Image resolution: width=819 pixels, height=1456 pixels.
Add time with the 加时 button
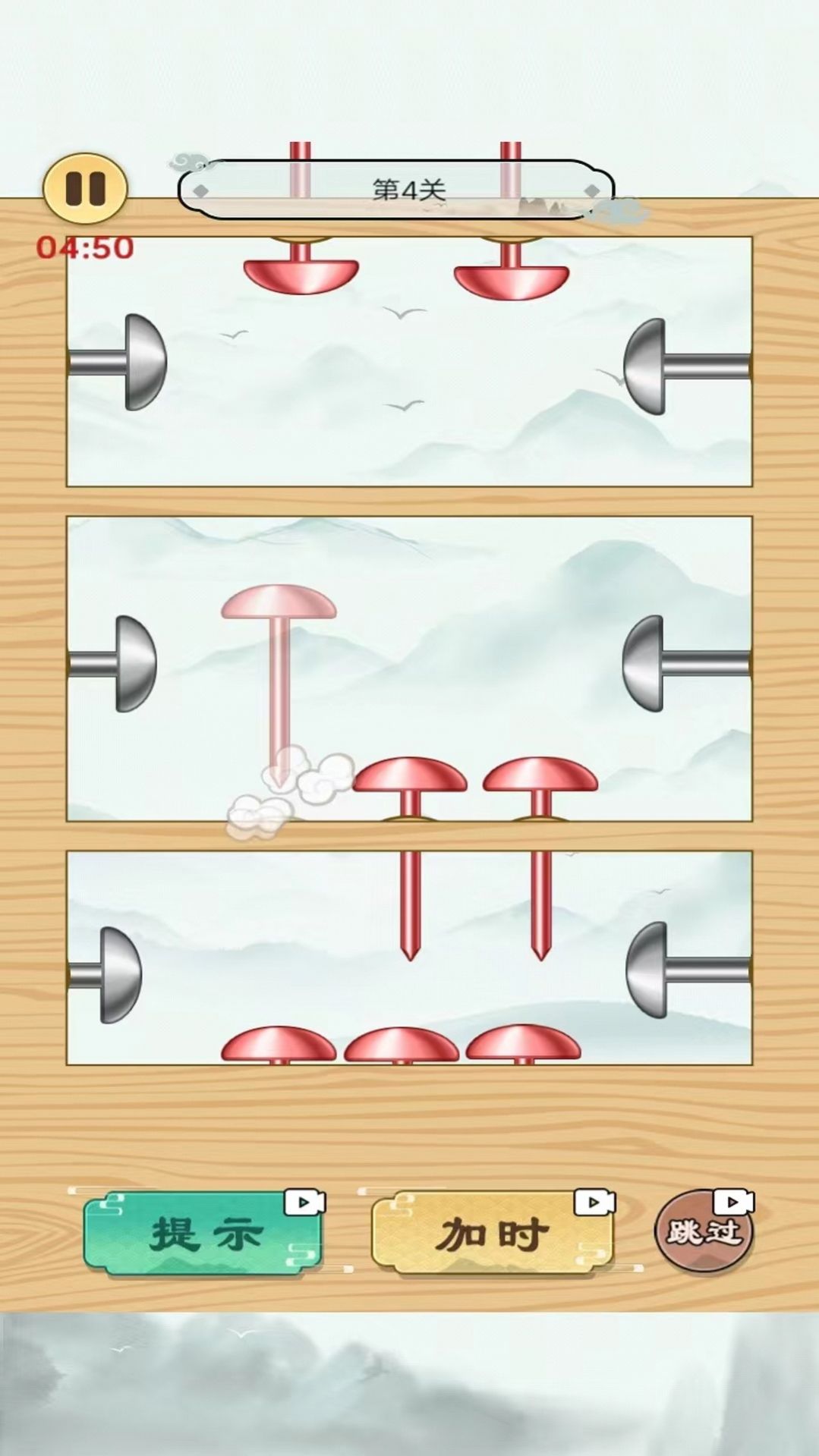coord(492,1234)
